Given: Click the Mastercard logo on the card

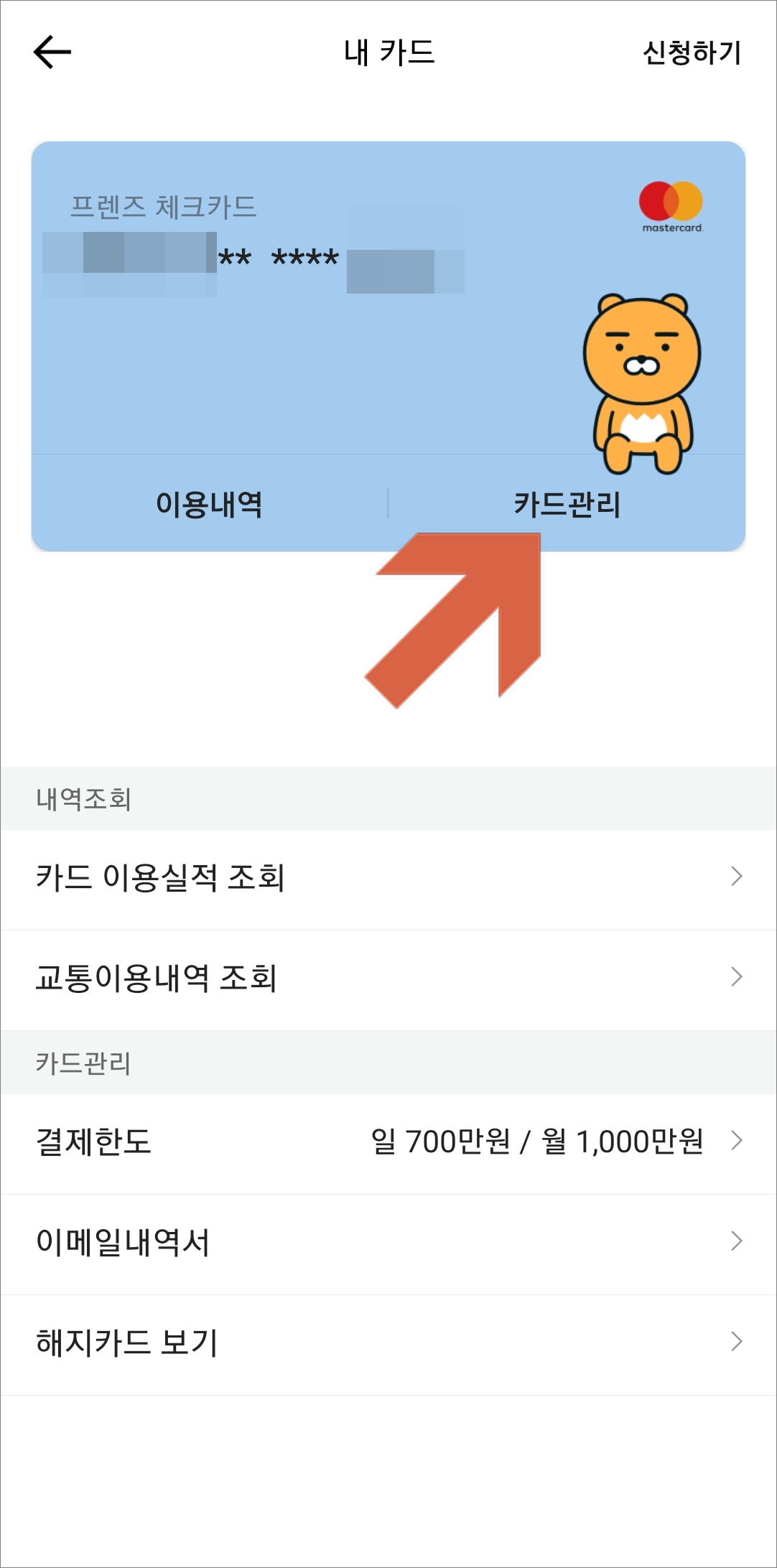Looking at the screenshot, I should 671,204.
